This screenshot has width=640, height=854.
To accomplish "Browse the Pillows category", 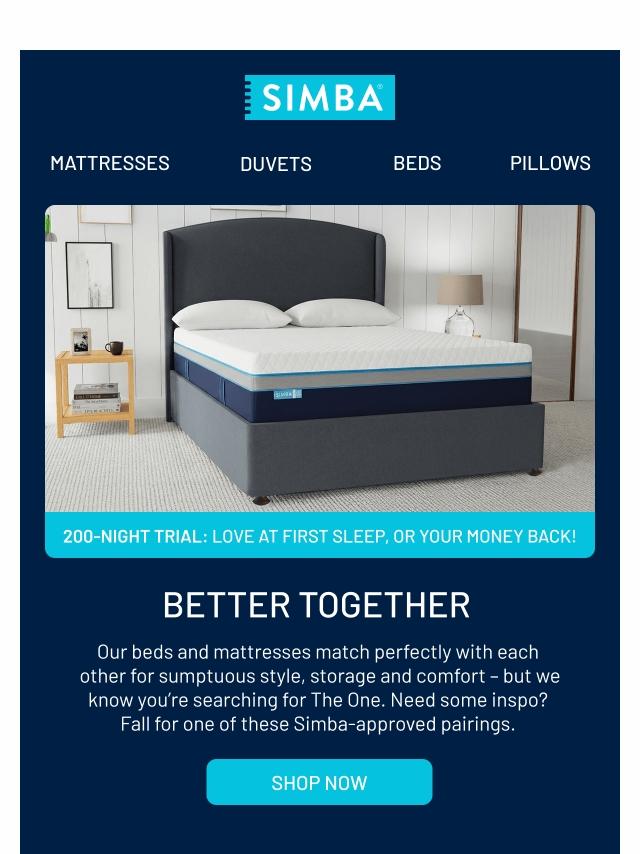I will [550, 163].
